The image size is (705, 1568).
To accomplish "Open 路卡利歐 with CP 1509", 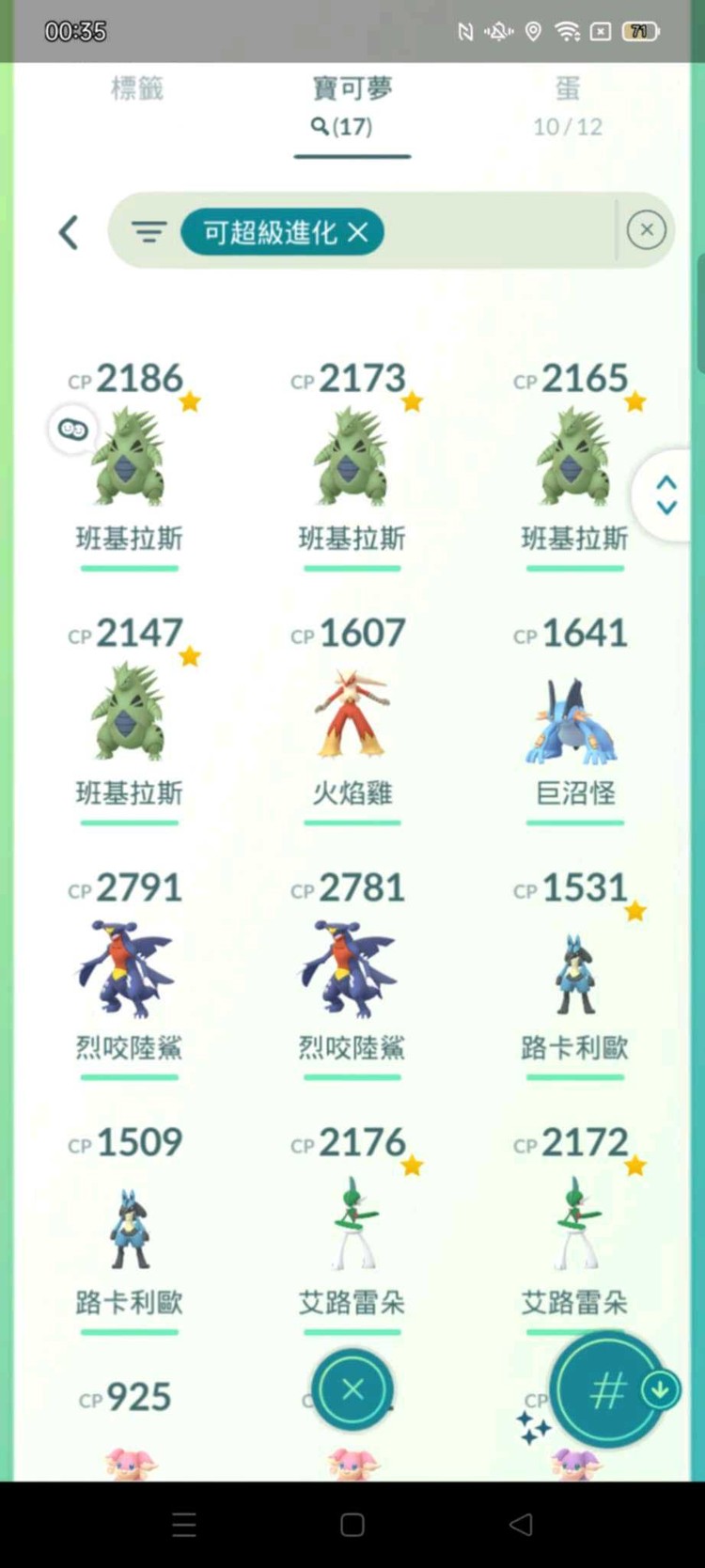I will [x=129, y=1227].
